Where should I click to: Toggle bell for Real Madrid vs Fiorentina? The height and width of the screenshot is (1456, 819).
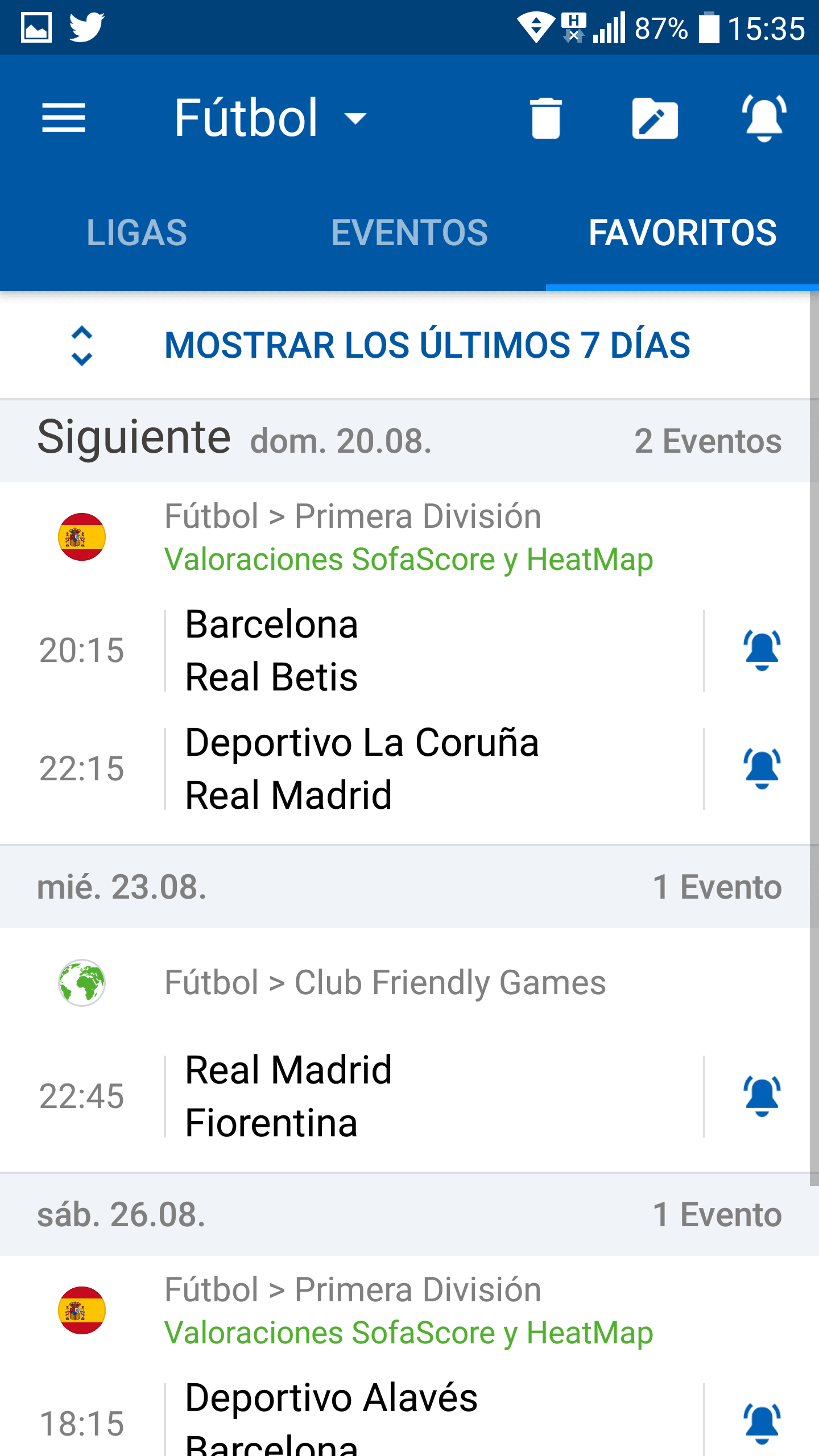pos(762,1096)
